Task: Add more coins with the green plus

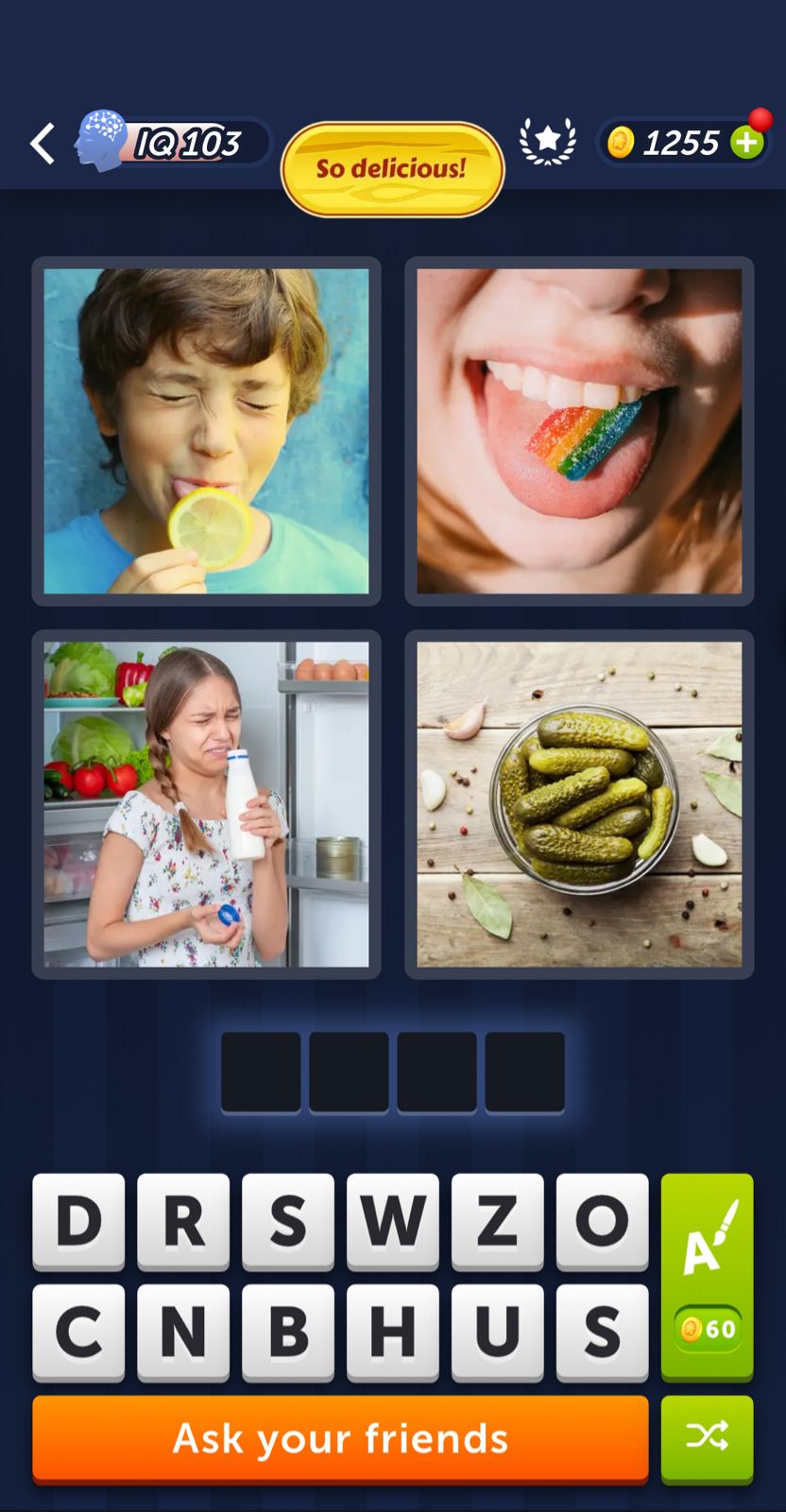Action: [x=747, y=143]
